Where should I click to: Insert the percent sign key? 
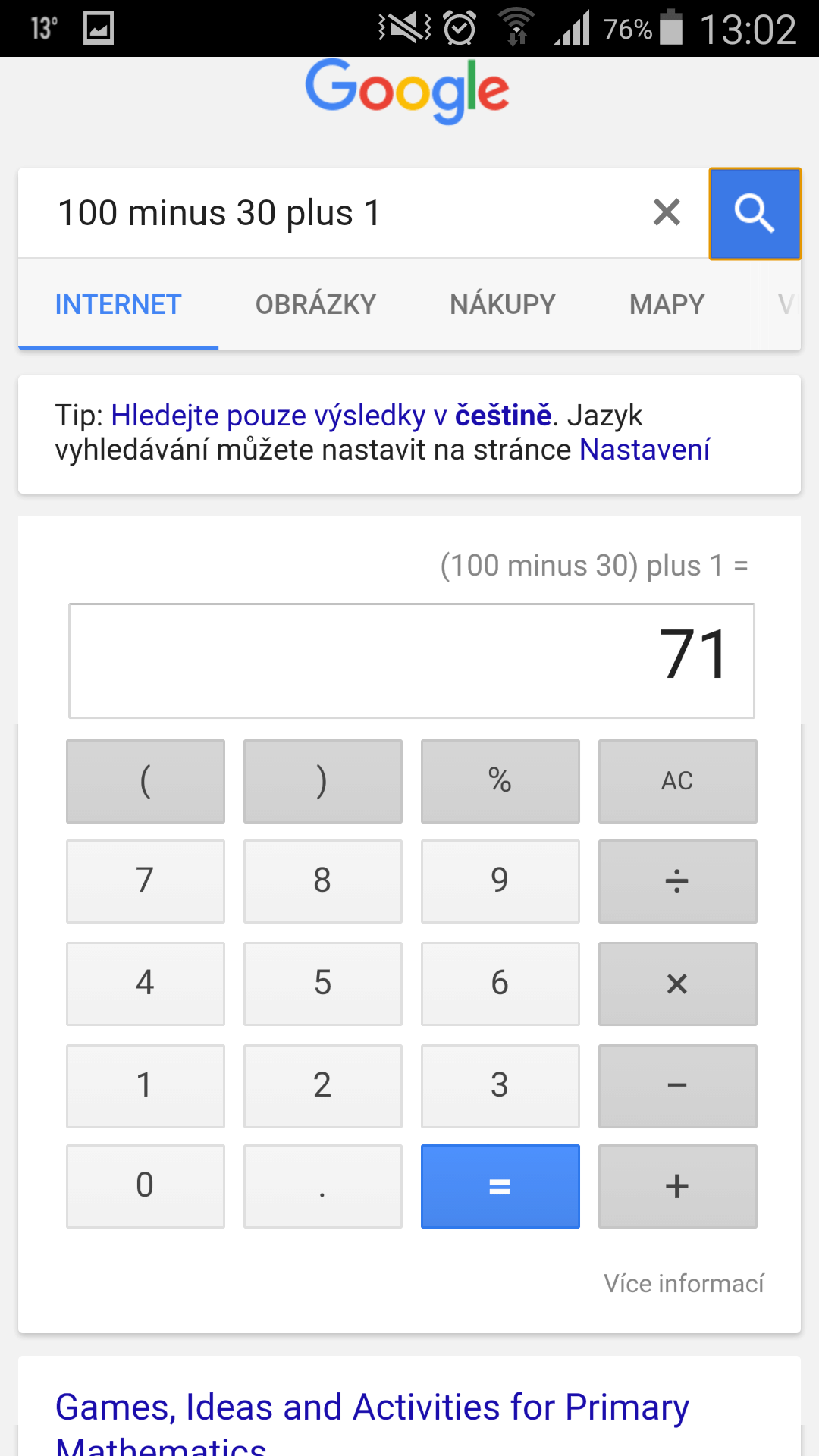tap(500, 781)
